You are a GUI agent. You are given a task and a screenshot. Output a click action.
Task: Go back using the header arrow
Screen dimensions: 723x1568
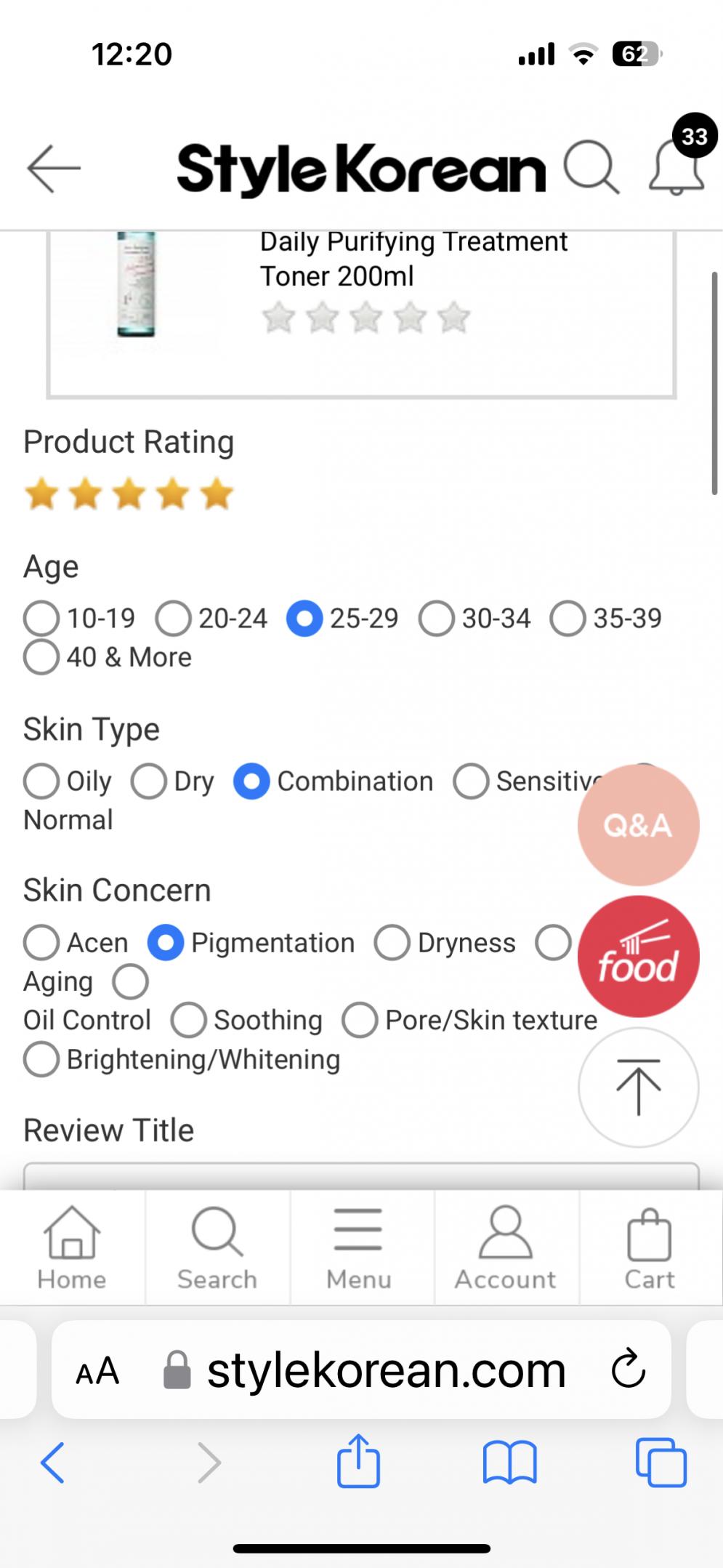pyautogui.click(x=53, y=169)
